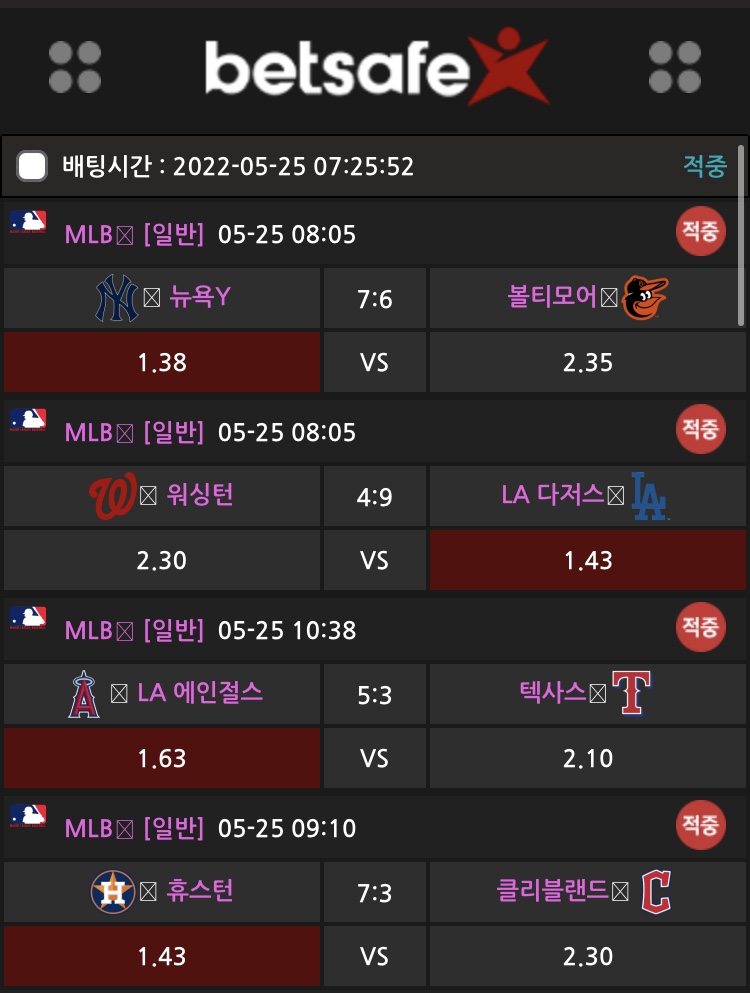This screenshot has height=993, width=750.
Task: Open the right four-dot menu
Action: point(675,67)
